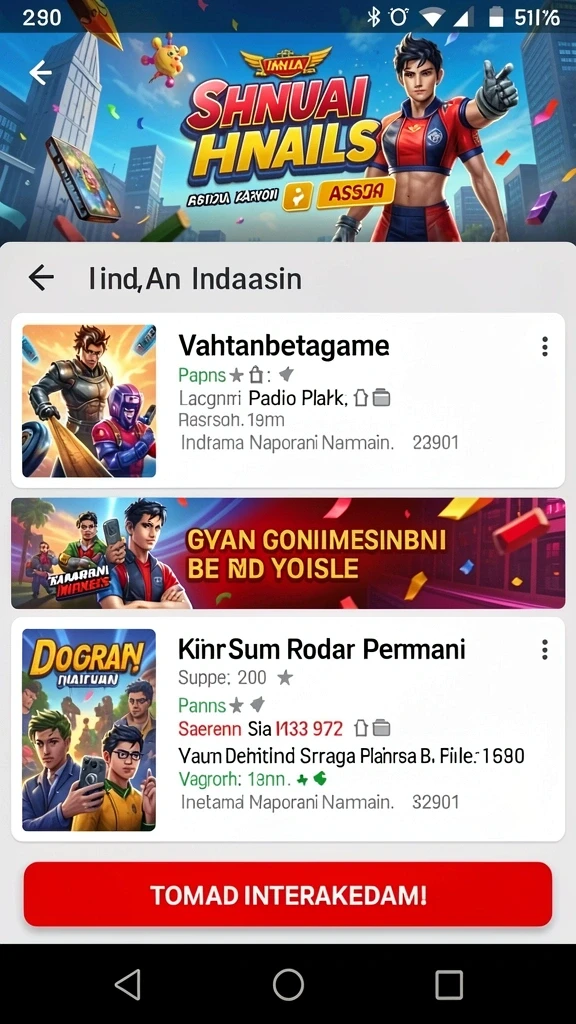This screenshot has height=1024, width=576.
Task: Open the overflow menu for Kinr Sum Rodar Permani
Action: [x=545, y=649]
